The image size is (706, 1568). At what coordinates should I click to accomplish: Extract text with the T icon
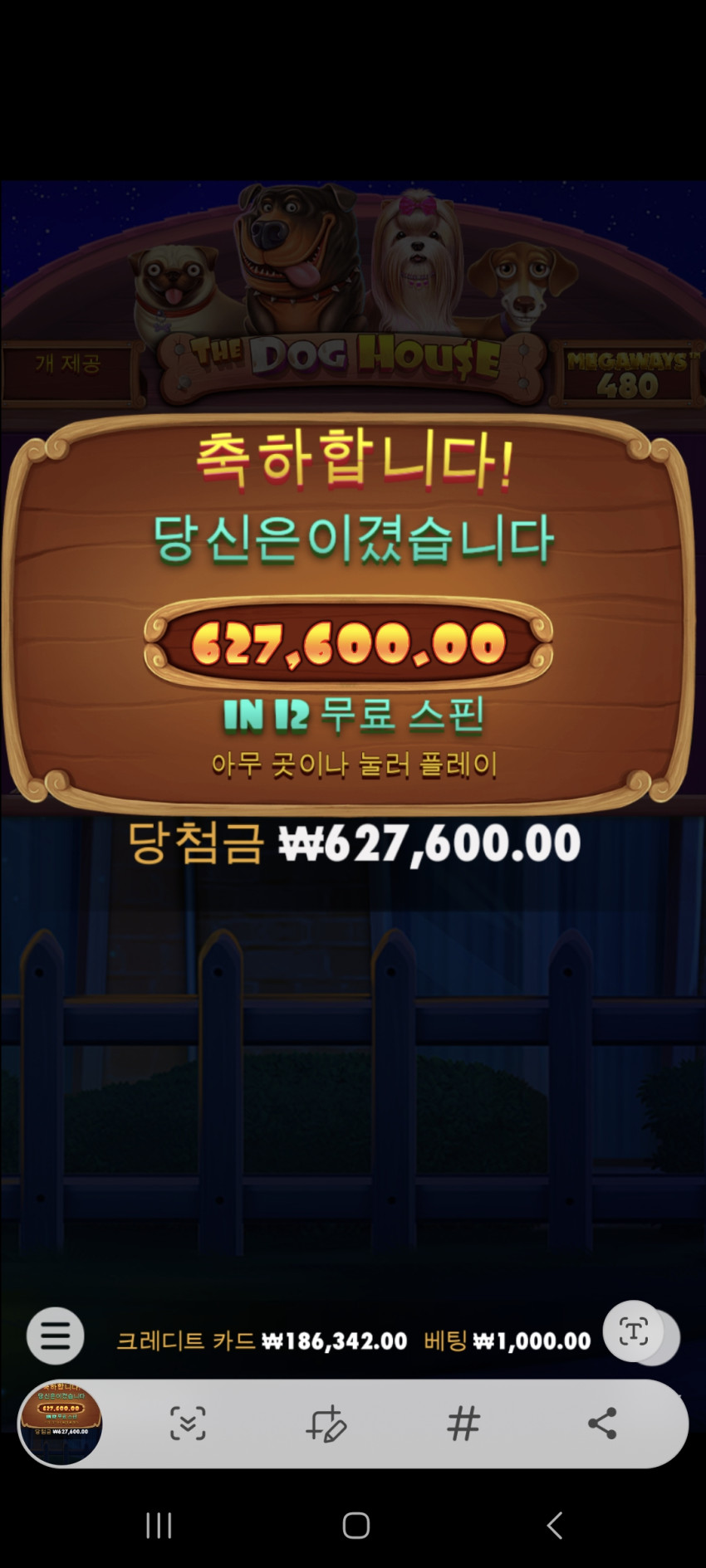(633, 1331)
